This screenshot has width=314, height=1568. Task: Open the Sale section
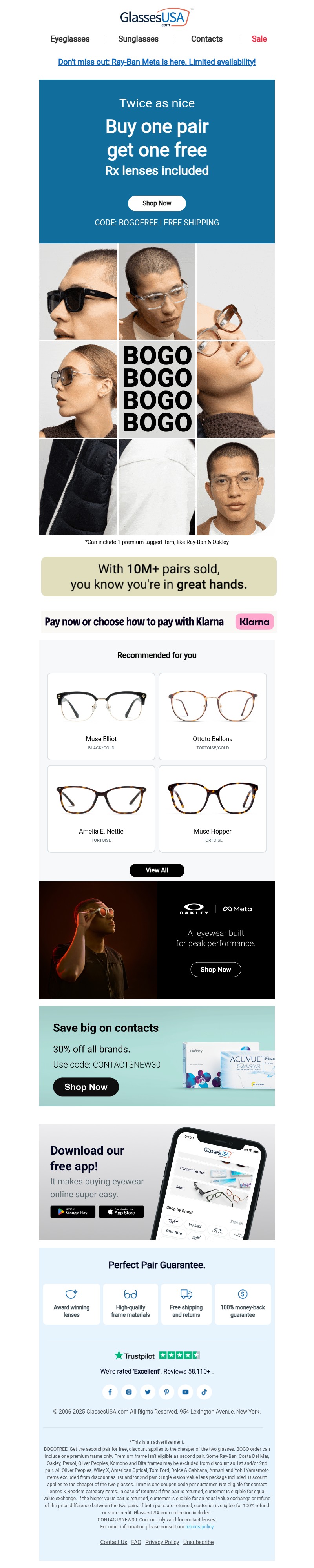point(259,39)
